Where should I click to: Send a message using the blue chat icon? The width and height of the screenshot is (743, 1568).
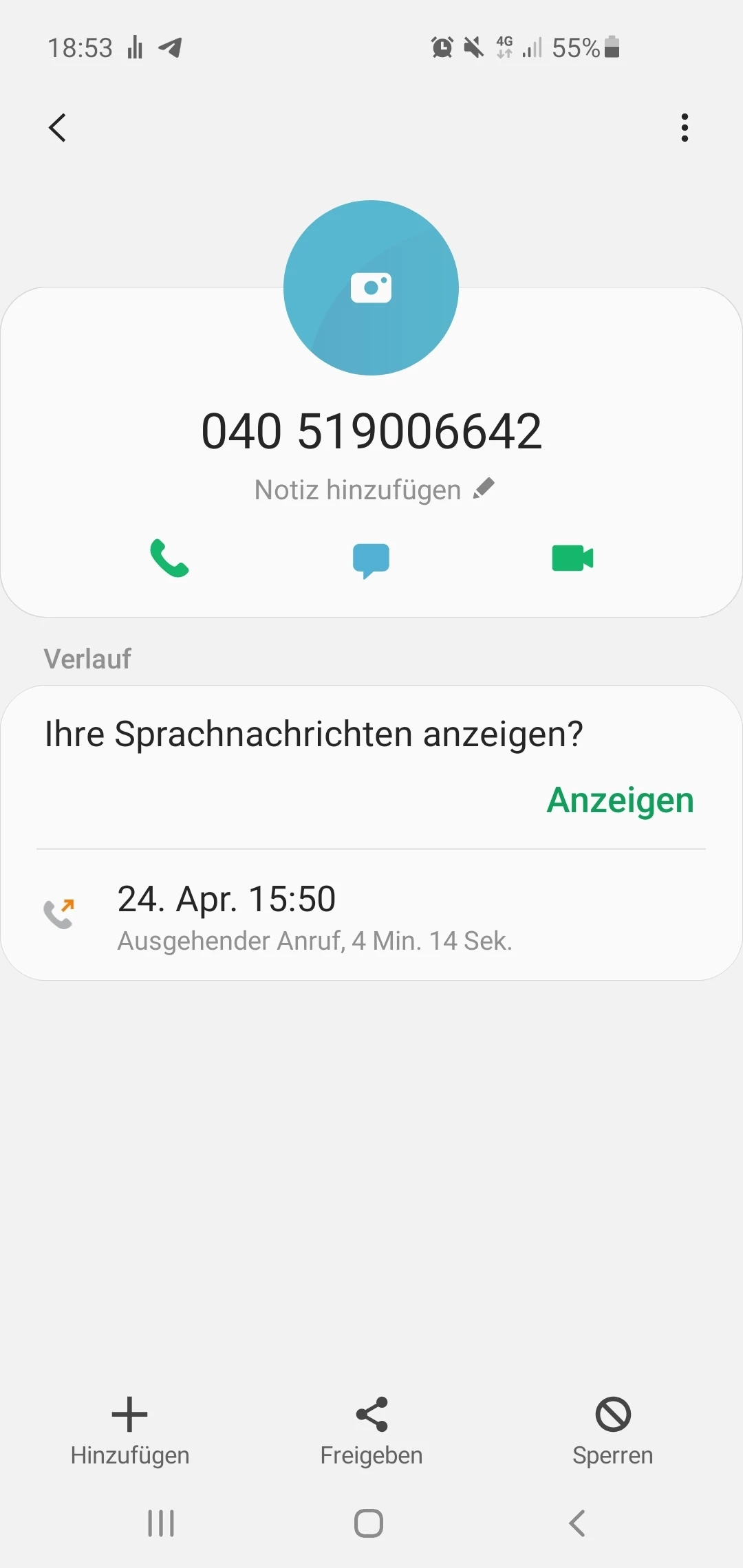371,559
